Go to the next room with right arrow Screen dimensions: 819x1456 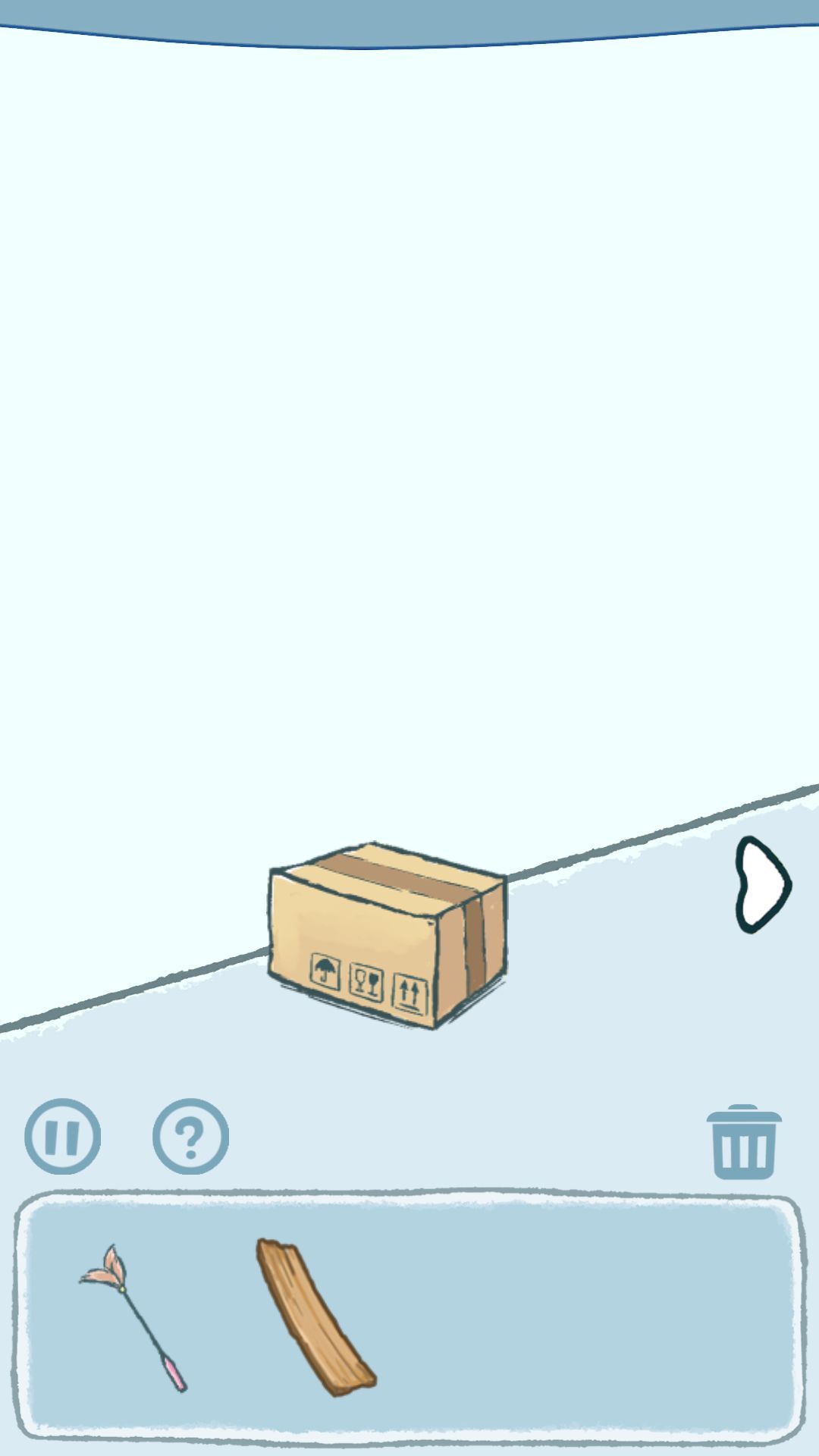point(761,884)
